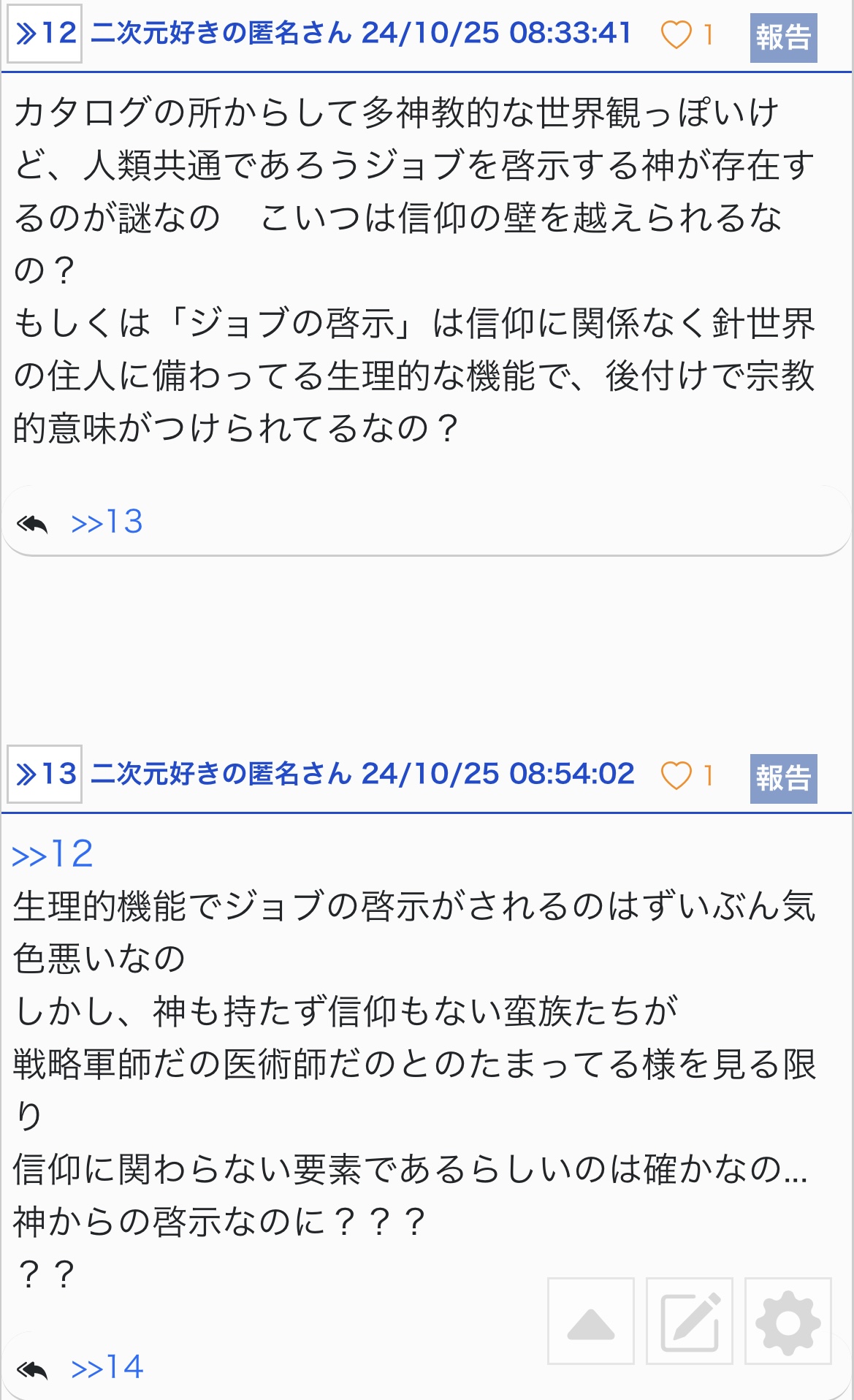The image size is (854, 1400).
Task: Open settings via the gear icon
Action: coord(788,1321)
